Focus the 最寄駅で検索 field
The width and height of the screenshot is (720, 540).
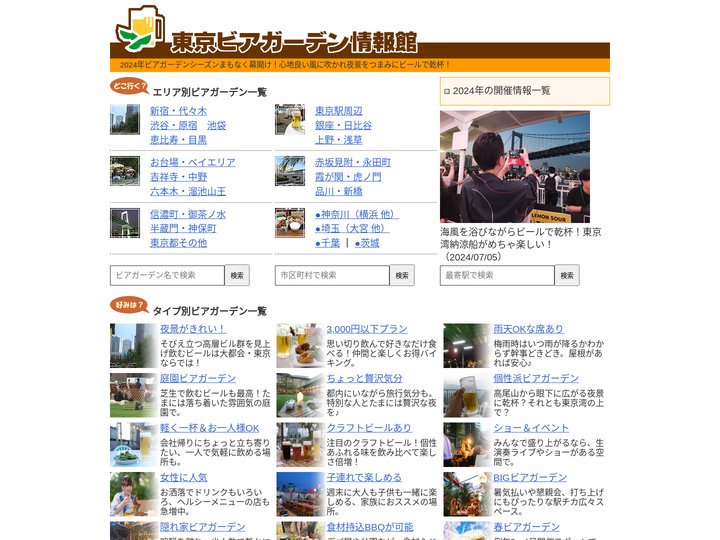(496, 275)
